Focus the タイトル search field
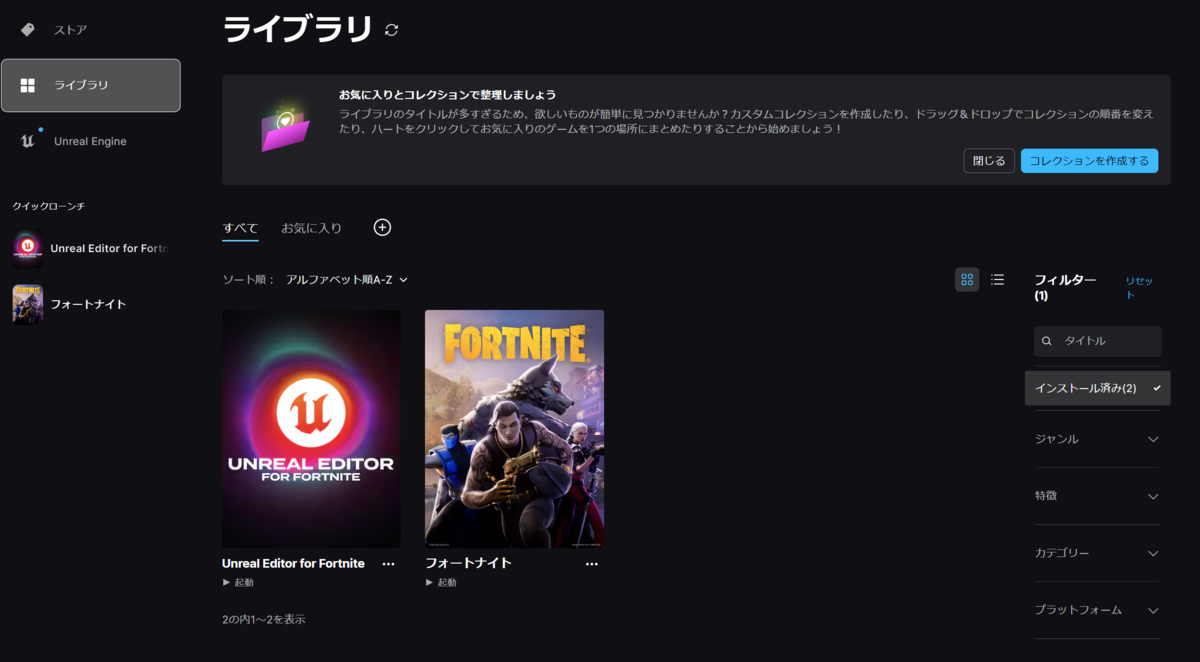 point(1105,341)
